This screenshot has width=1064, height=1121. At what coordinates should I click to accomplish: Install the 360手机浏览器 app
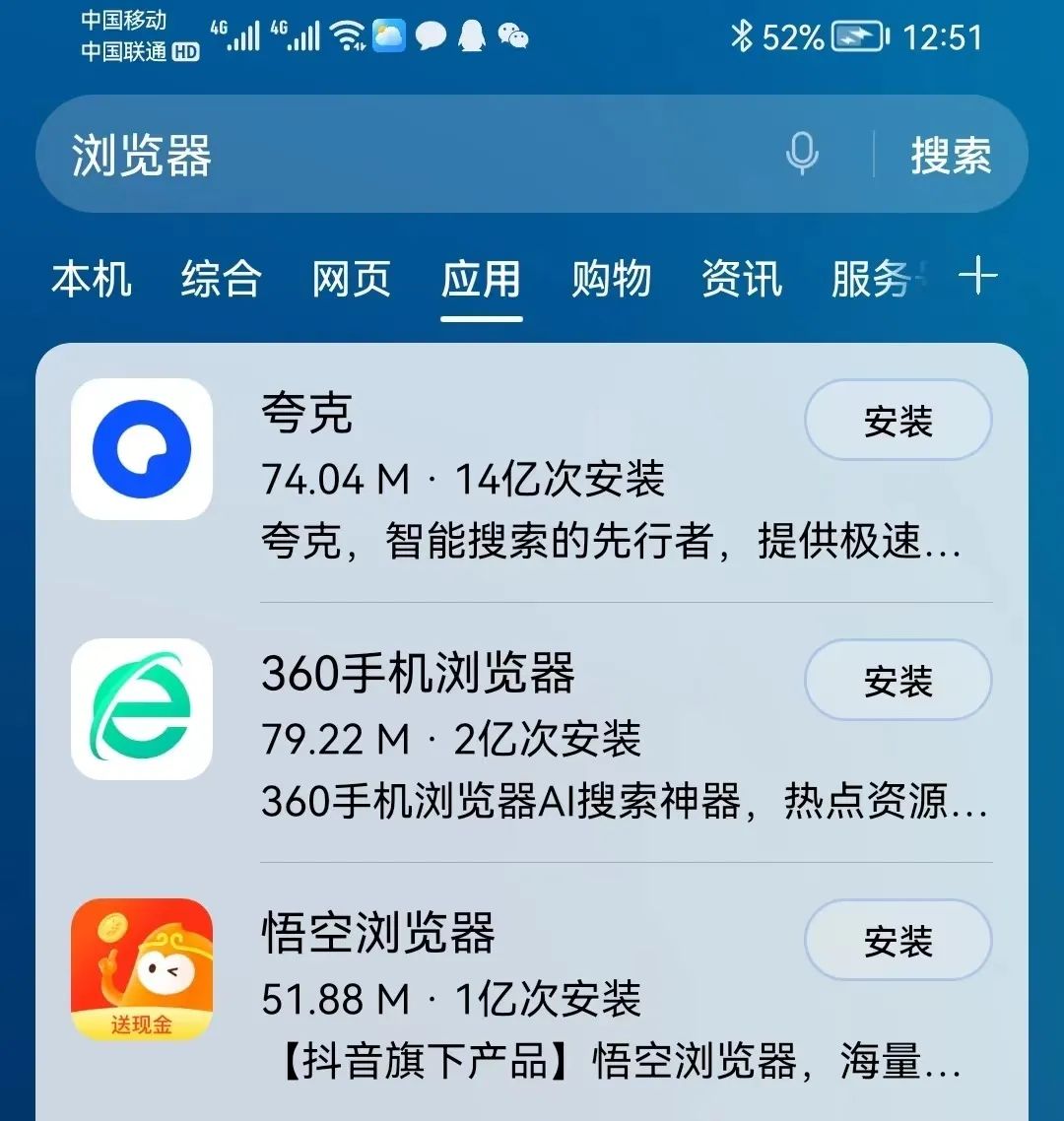click(898, 681)
